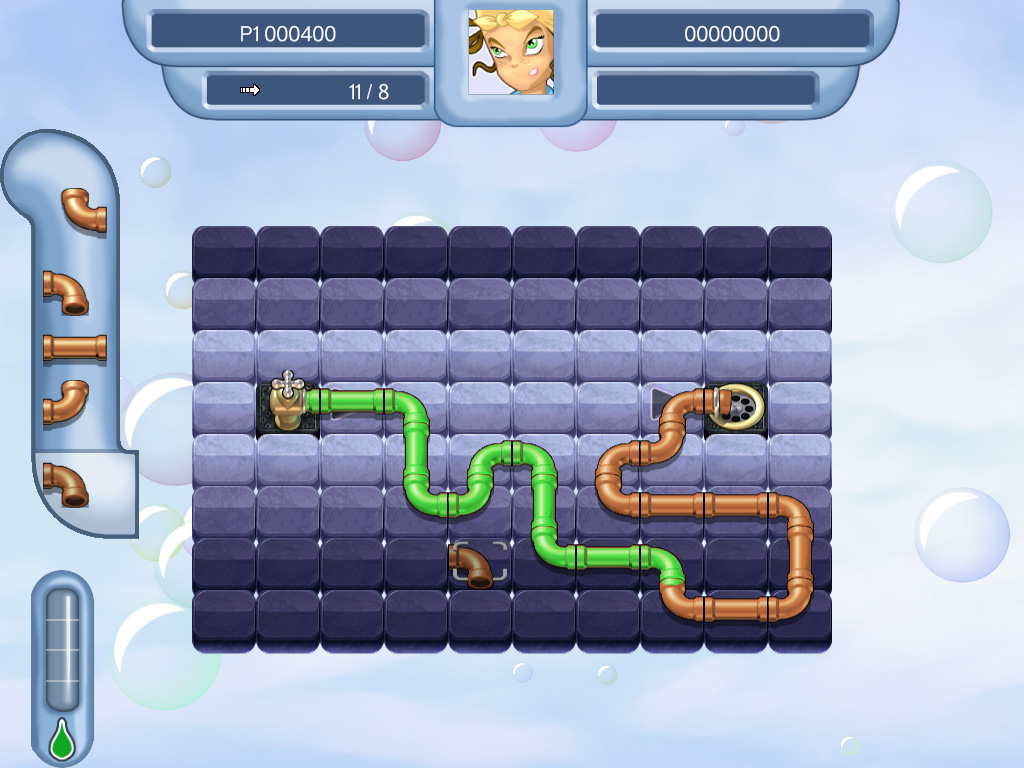Place the elbow pipe in the highlighted cursor cell
Screen dimensions: 1024x768
(480, 564)
